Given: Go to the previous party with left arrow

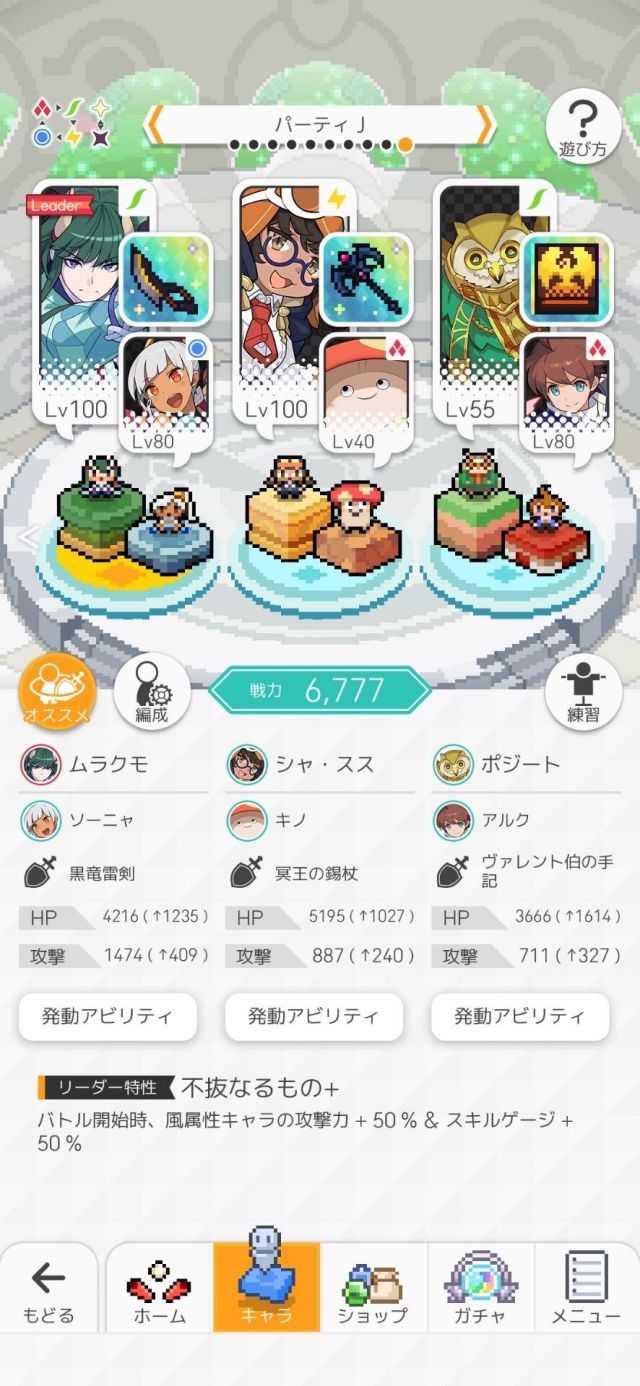Looking at the screenshot, I should click(157, 124).
